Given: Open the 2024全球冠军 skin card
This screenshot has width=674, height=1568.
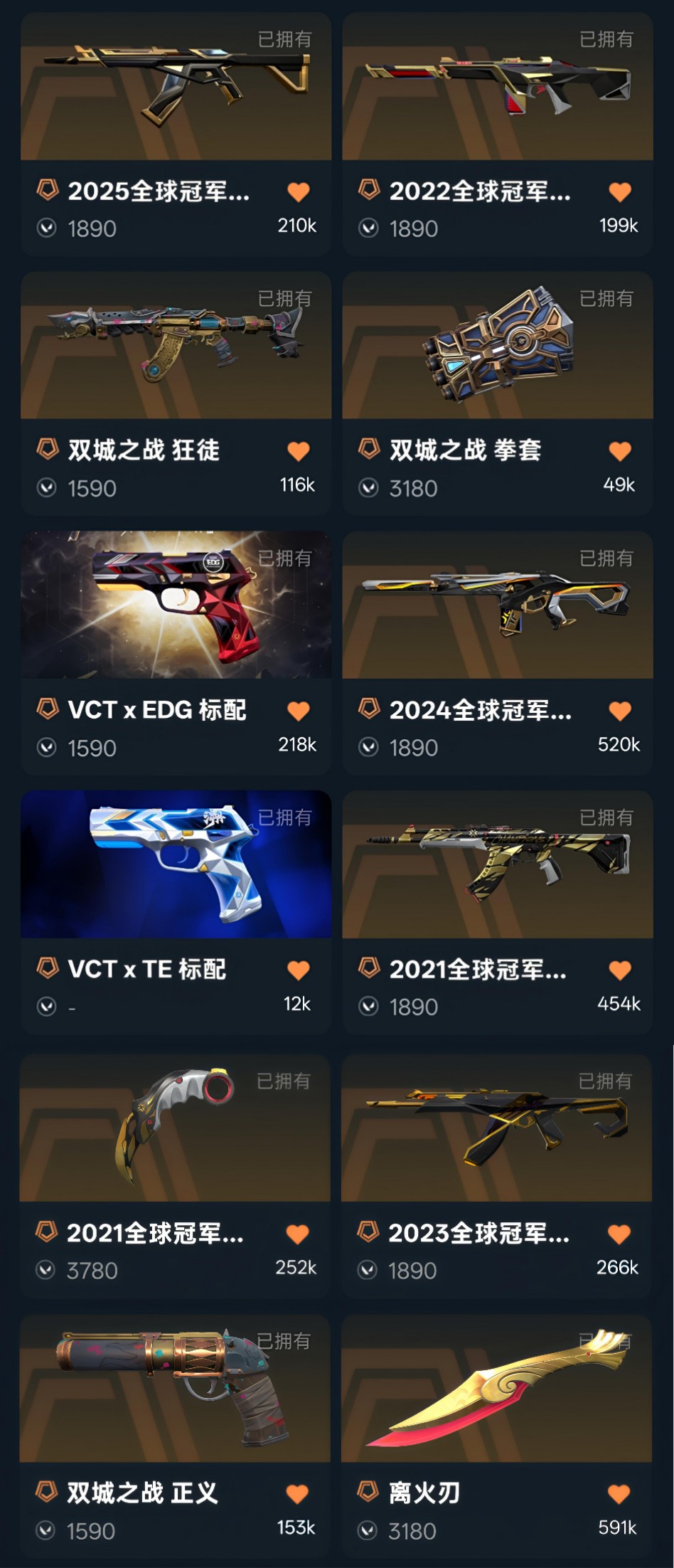Looking at the screenshot, I should pyautogui.click(x=497, y=605).
